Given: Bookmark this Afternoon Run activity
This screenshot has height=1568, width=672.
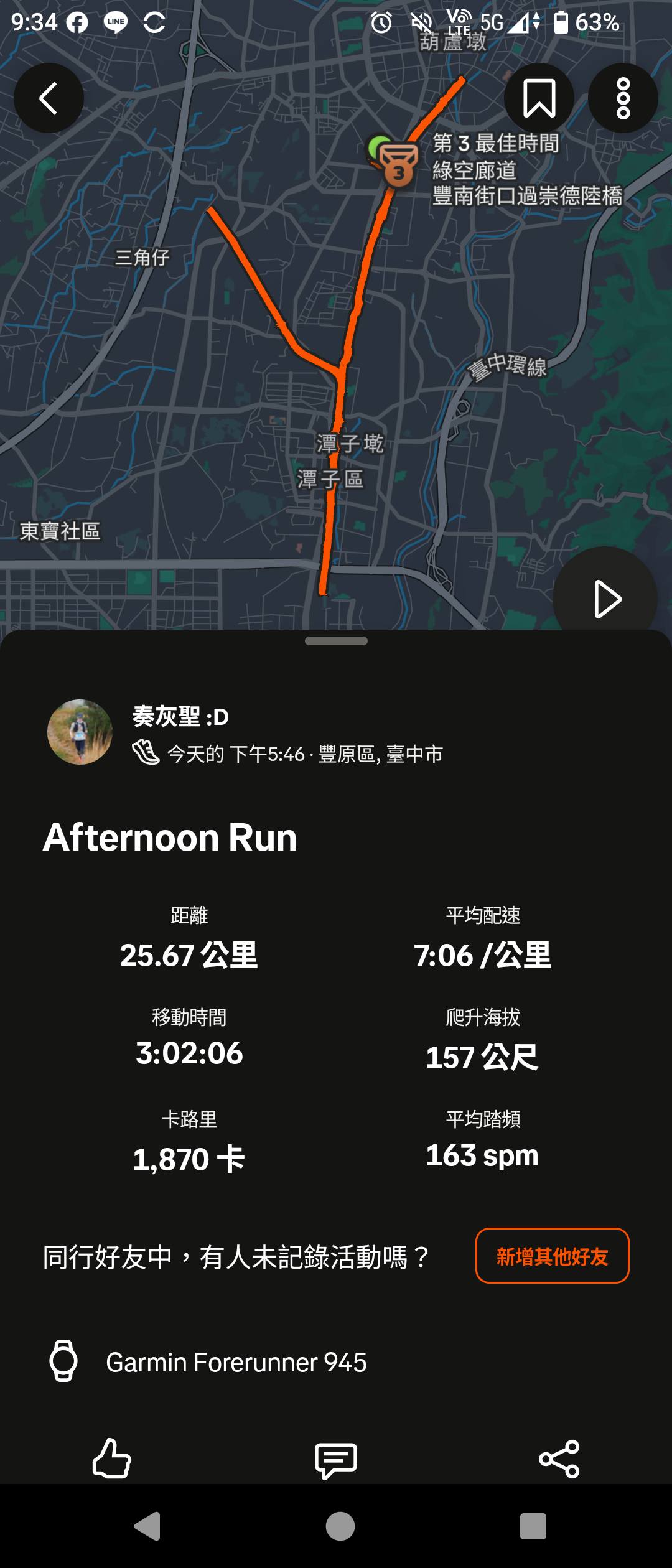Looking at the screenshot, I should tap(539, 98).
